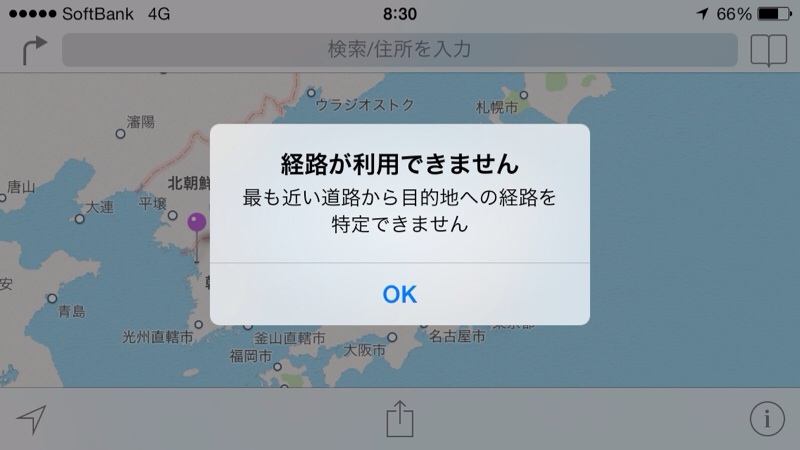Dismiss the alert by tapping OK

399,293
